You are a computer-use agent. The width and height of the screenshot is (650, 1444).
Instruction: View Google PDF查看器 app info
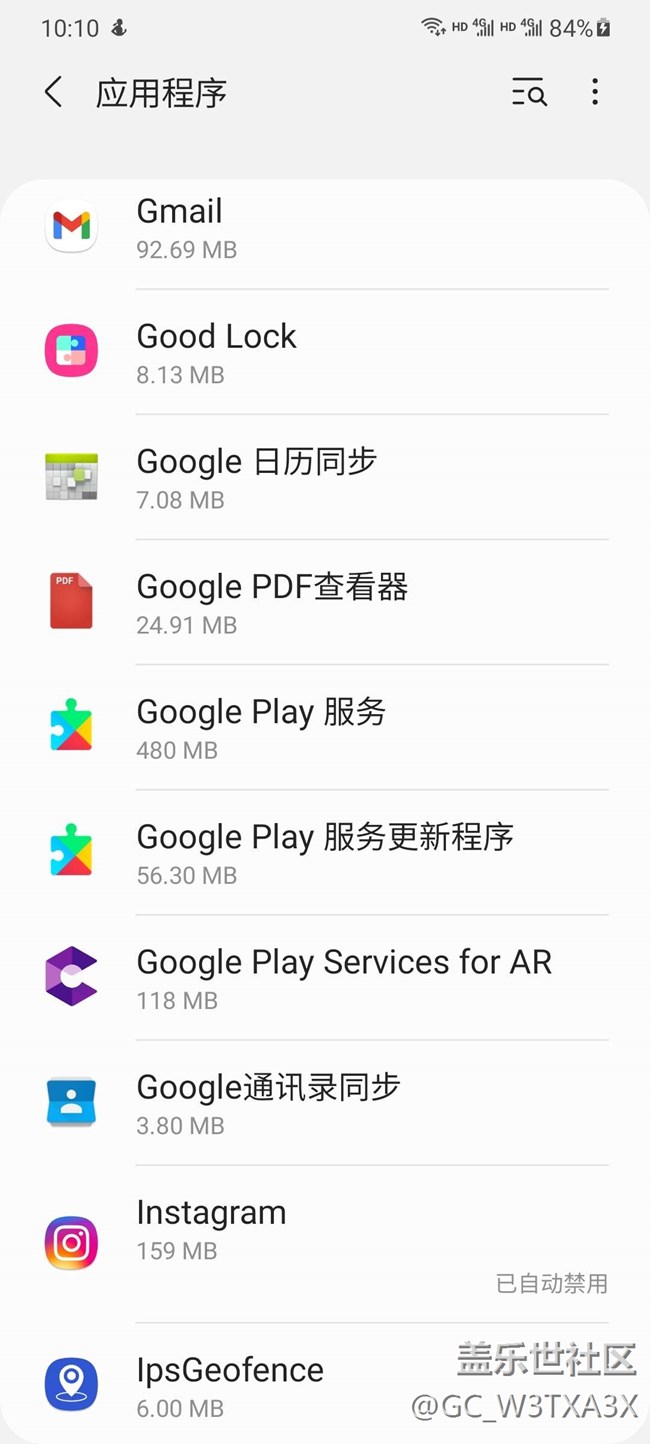tap(325, 602)
